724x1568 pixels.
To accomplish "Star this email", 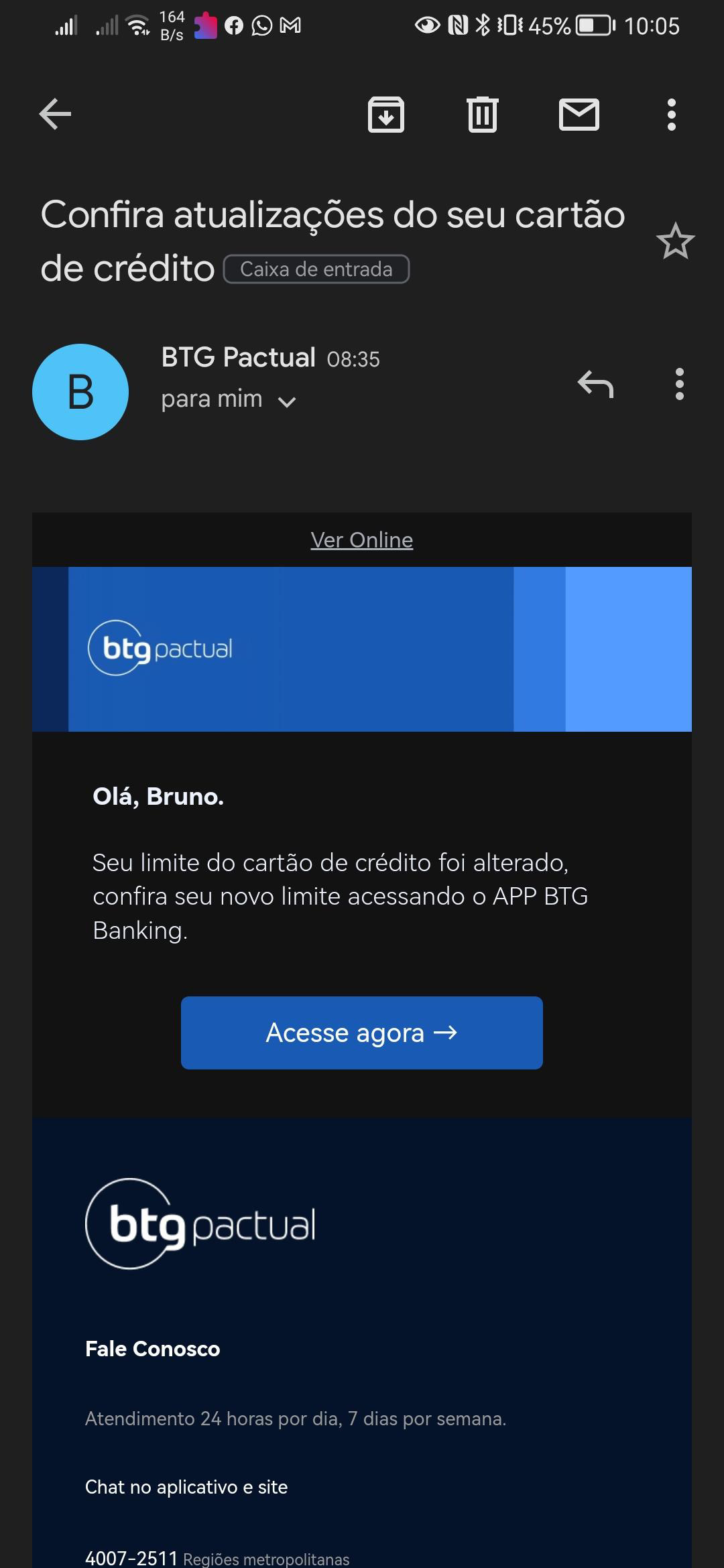I will coord(675,241).
